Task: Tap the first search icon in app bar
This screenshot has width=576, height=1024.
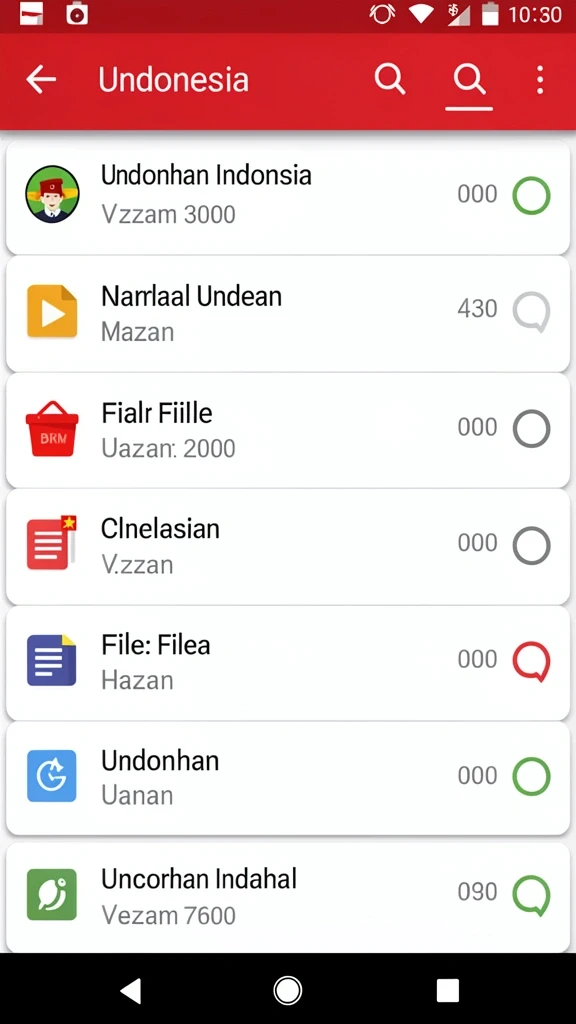Action: click(x=390, y=80)
